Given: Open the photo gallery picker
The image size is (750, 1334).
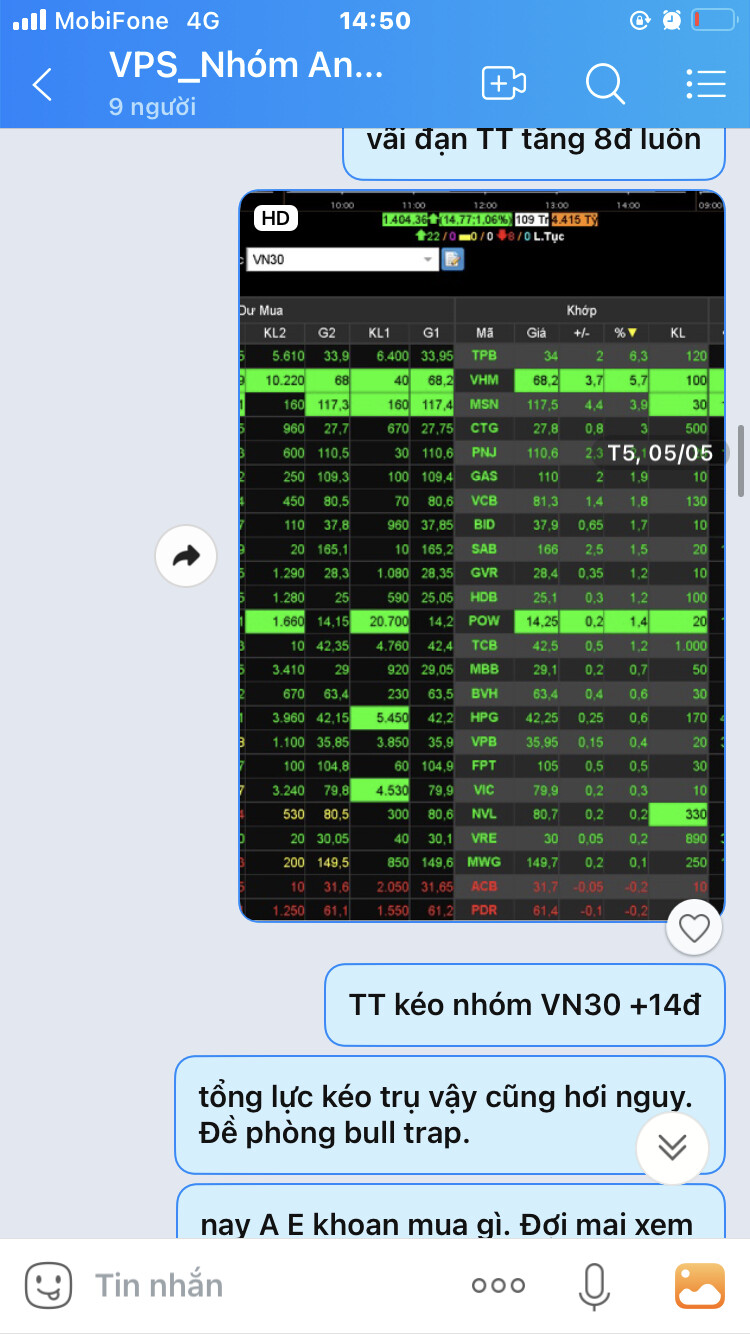Looking at the screenshot, I should [699, 1285].
